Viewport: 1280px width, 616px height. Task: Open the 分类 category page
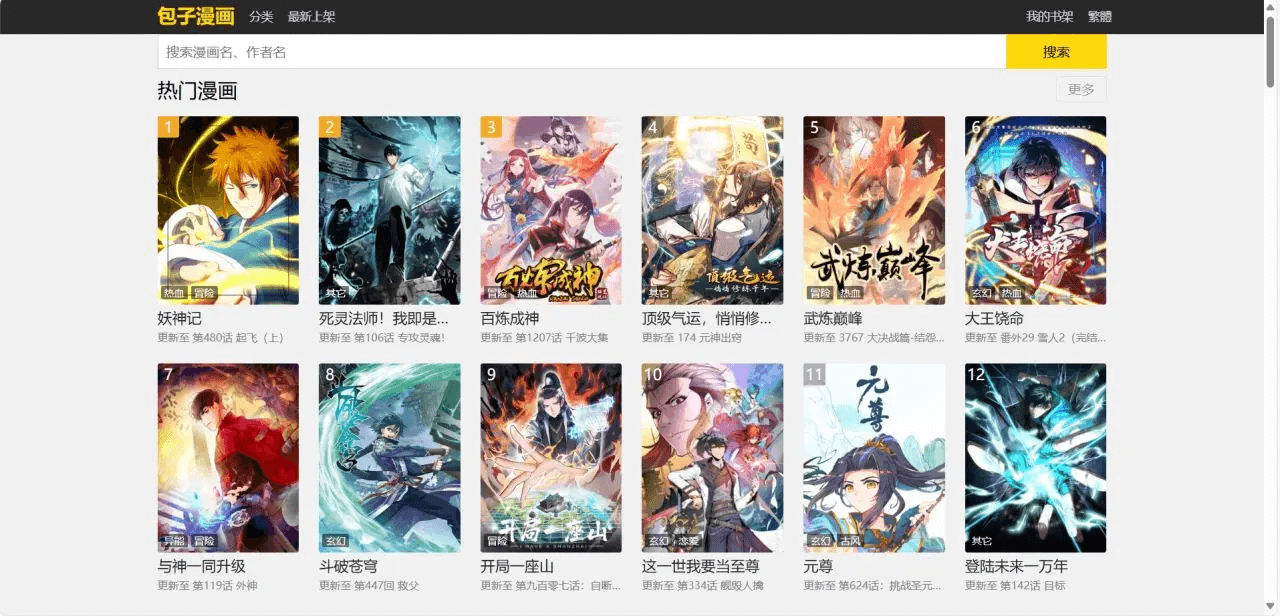pyautogui.click(x=261, y=17)
